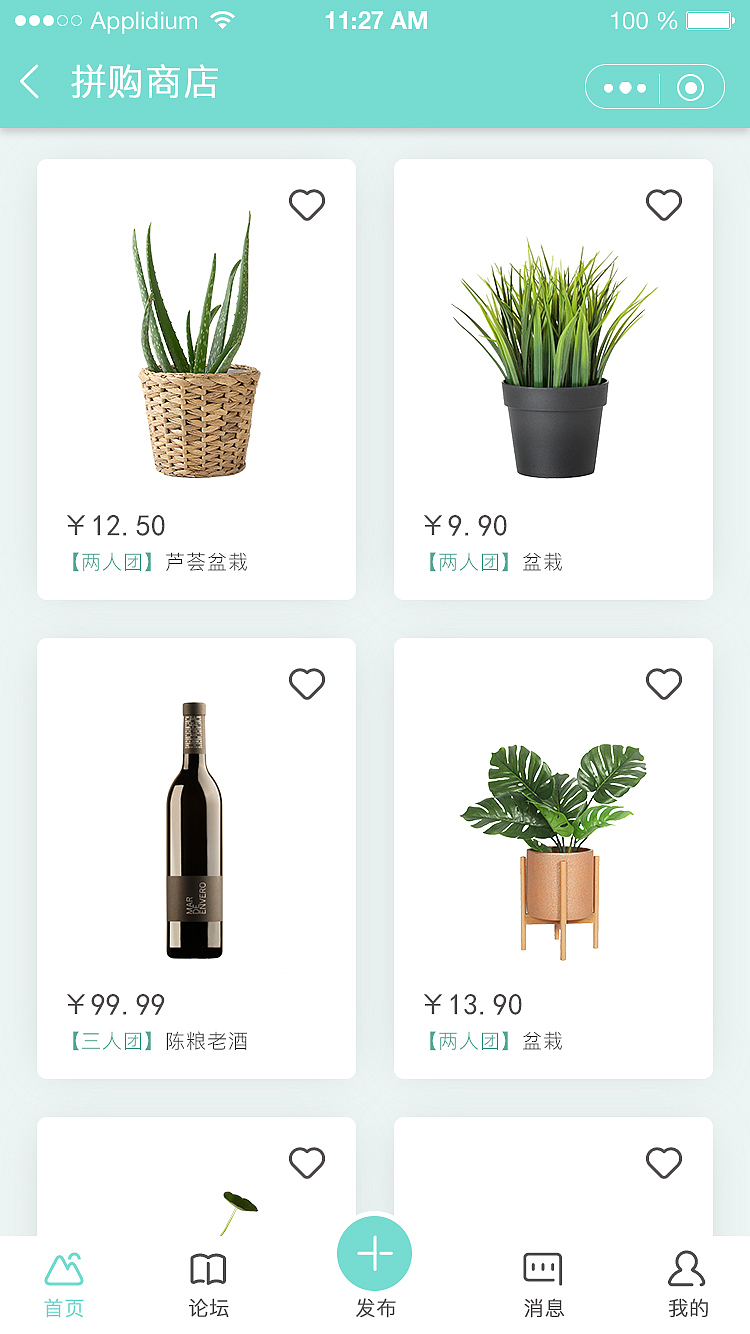Screen dimensions: 750x1334
Task: Tap the 发布 plus button
Action: pyautogui.click(x=375, y=1254)
